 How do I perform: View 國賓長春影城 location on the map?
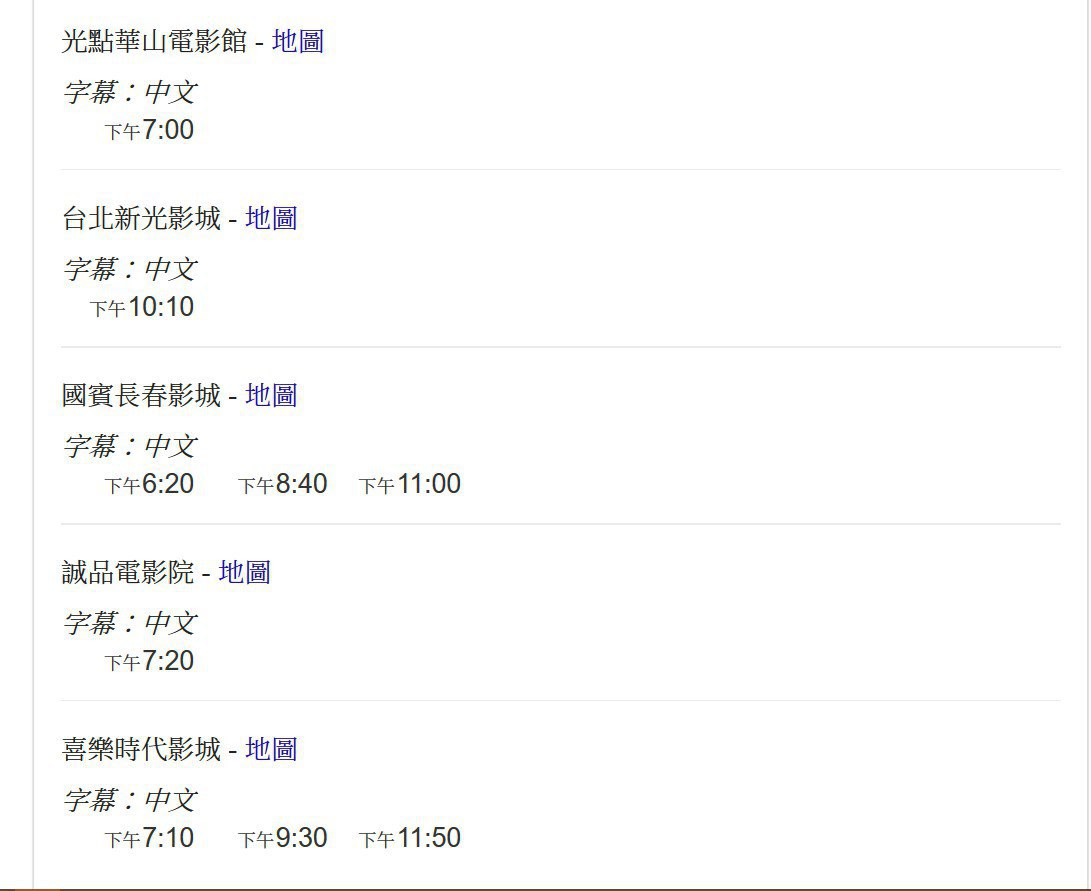271,395
